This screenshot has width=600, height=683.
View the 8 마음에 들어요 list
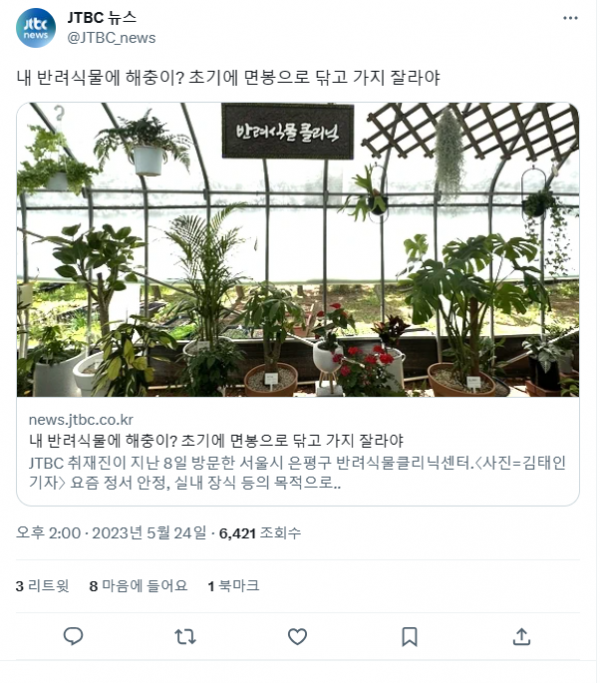pyautogui.click(x=138, y=586)
